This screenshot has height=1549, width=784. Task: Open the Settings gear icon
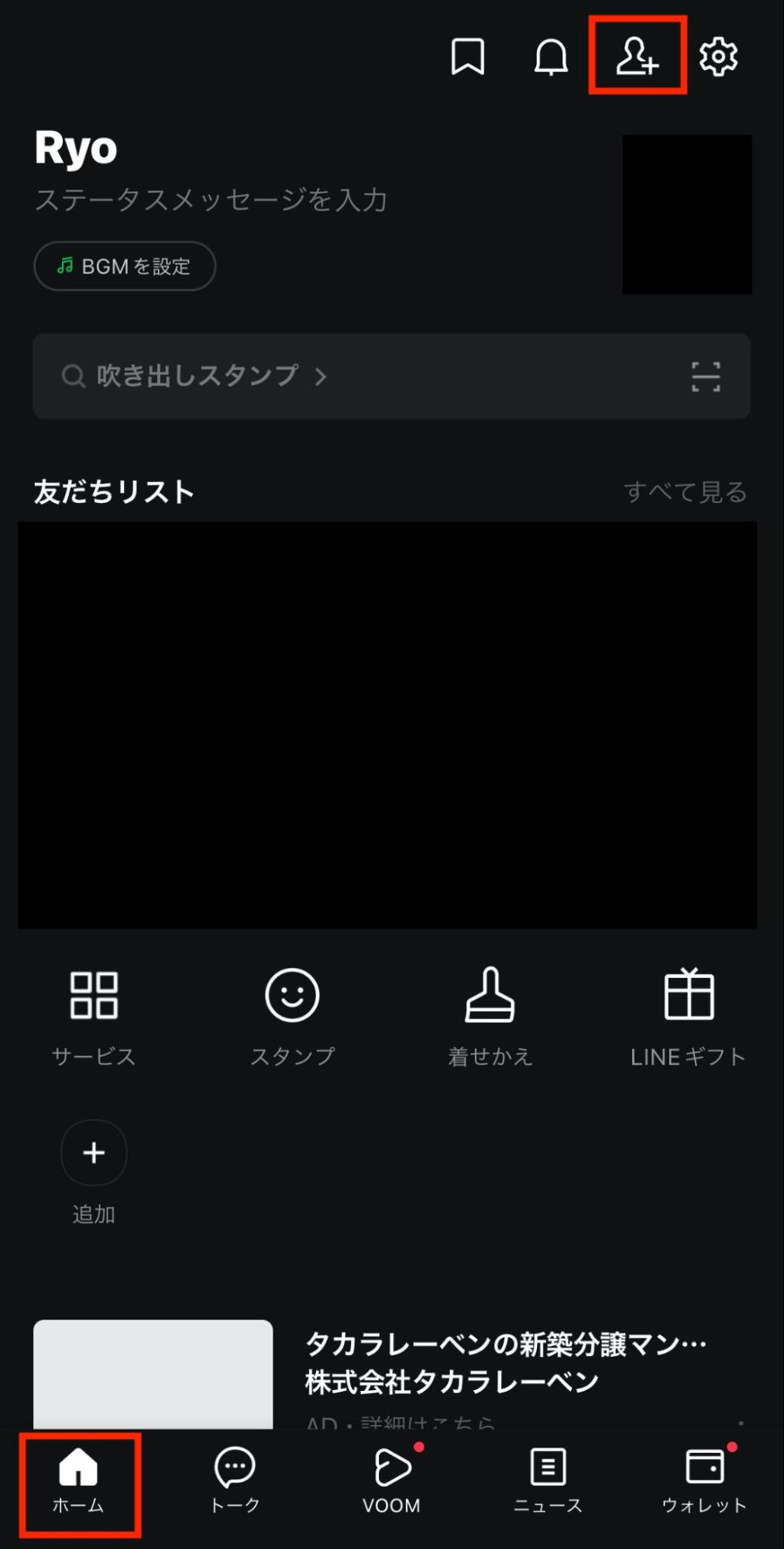click(718, 57)
